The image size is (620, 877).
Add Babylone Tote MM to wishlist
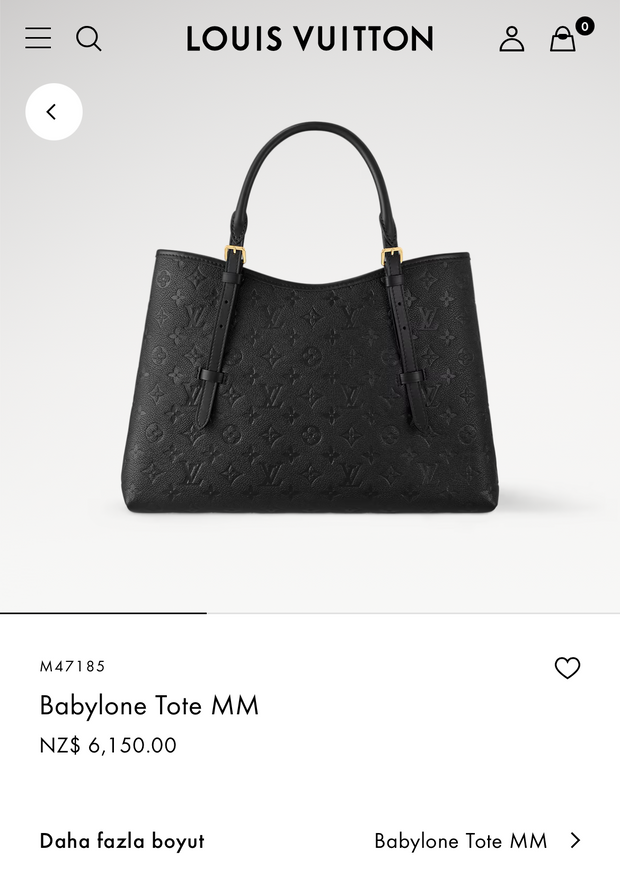tap(567, 668)
